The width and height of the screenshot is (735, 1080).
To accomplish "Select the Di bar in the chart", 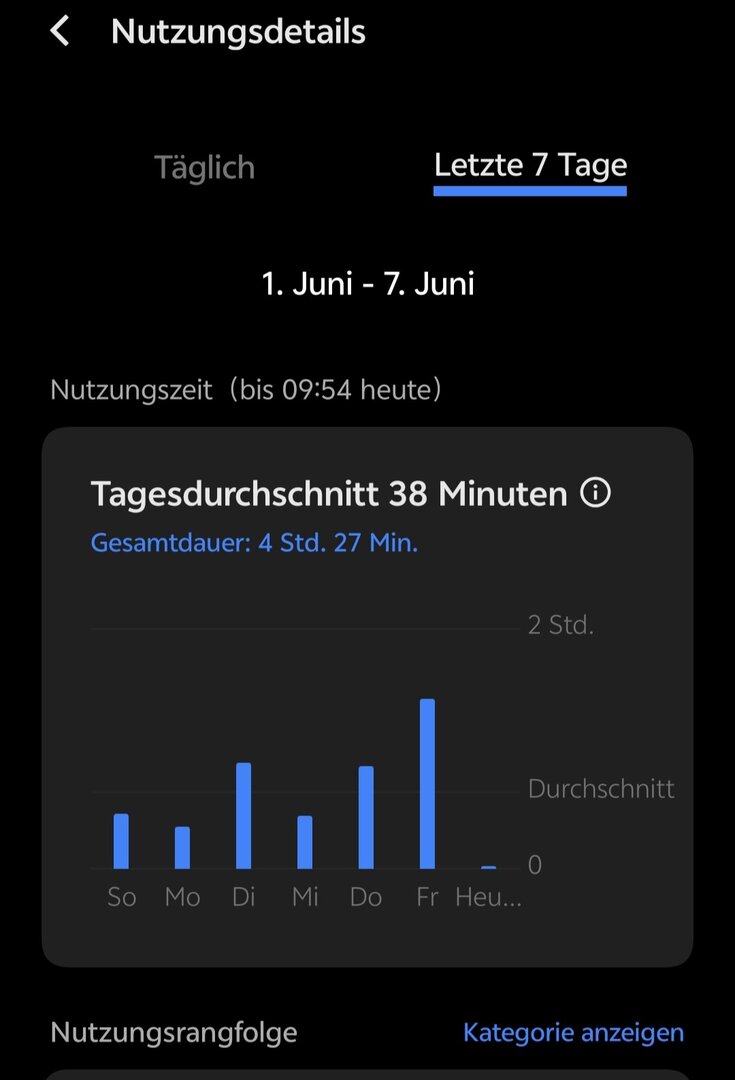I will (243, 816).
